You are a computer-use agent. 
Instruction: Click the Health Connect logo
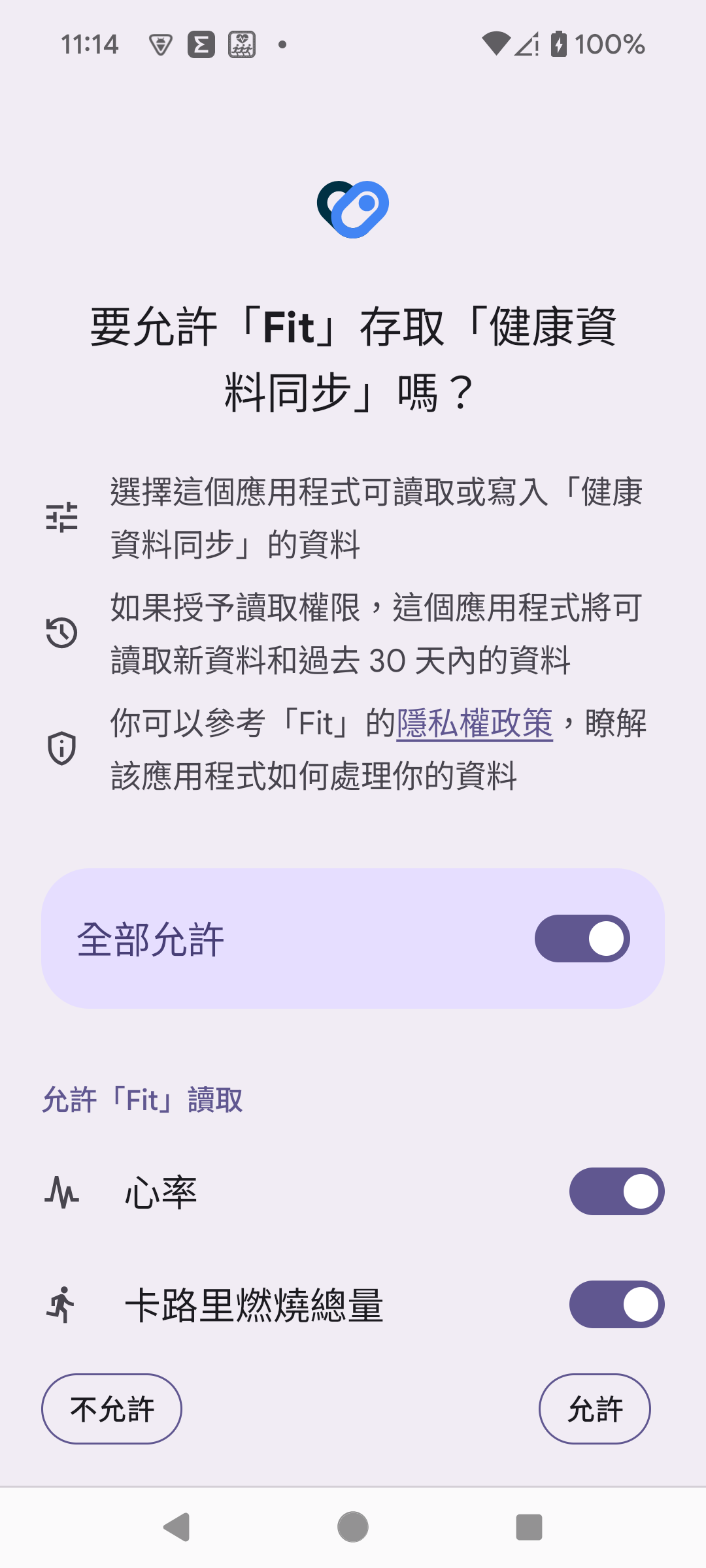coord(352,208)
